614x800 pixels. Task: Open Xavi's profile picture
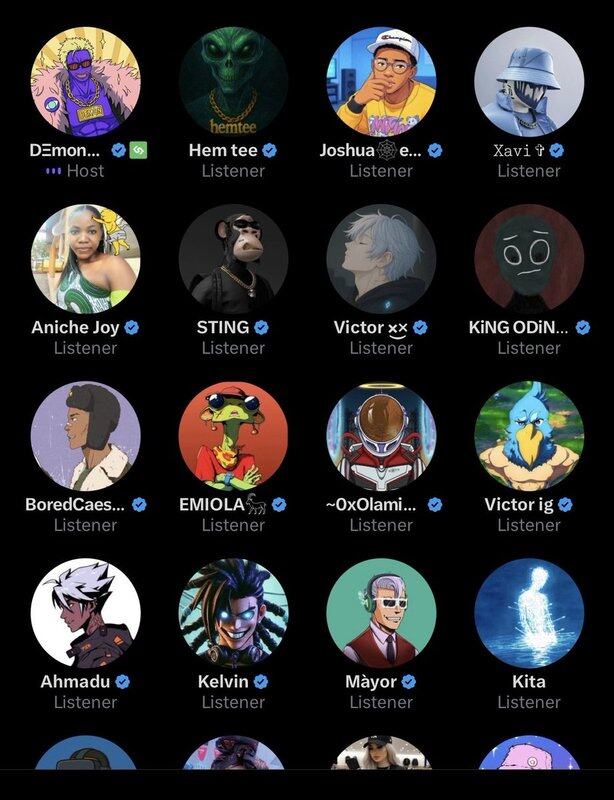529,81
